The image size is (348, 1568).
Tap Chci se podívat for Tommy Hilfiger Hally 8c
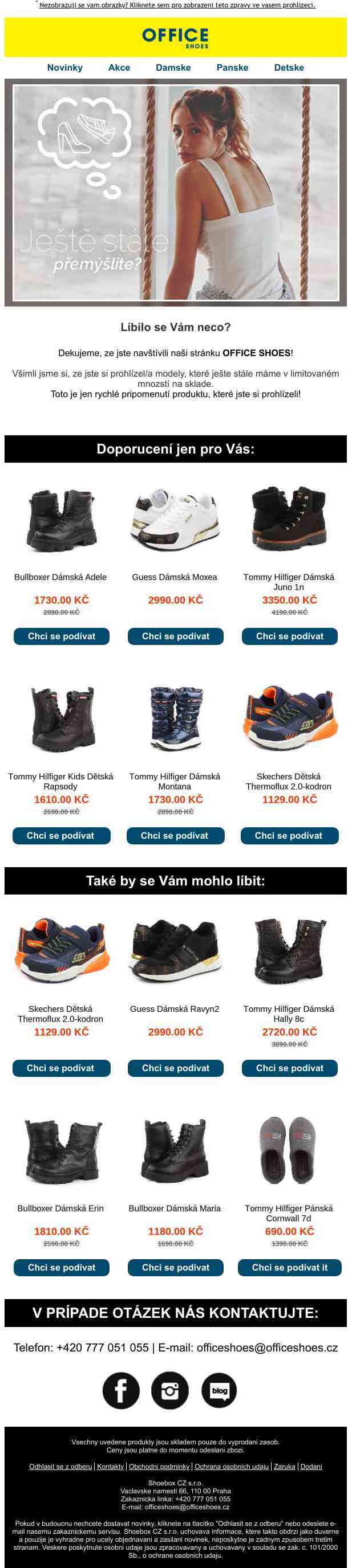coord(289,1068)
